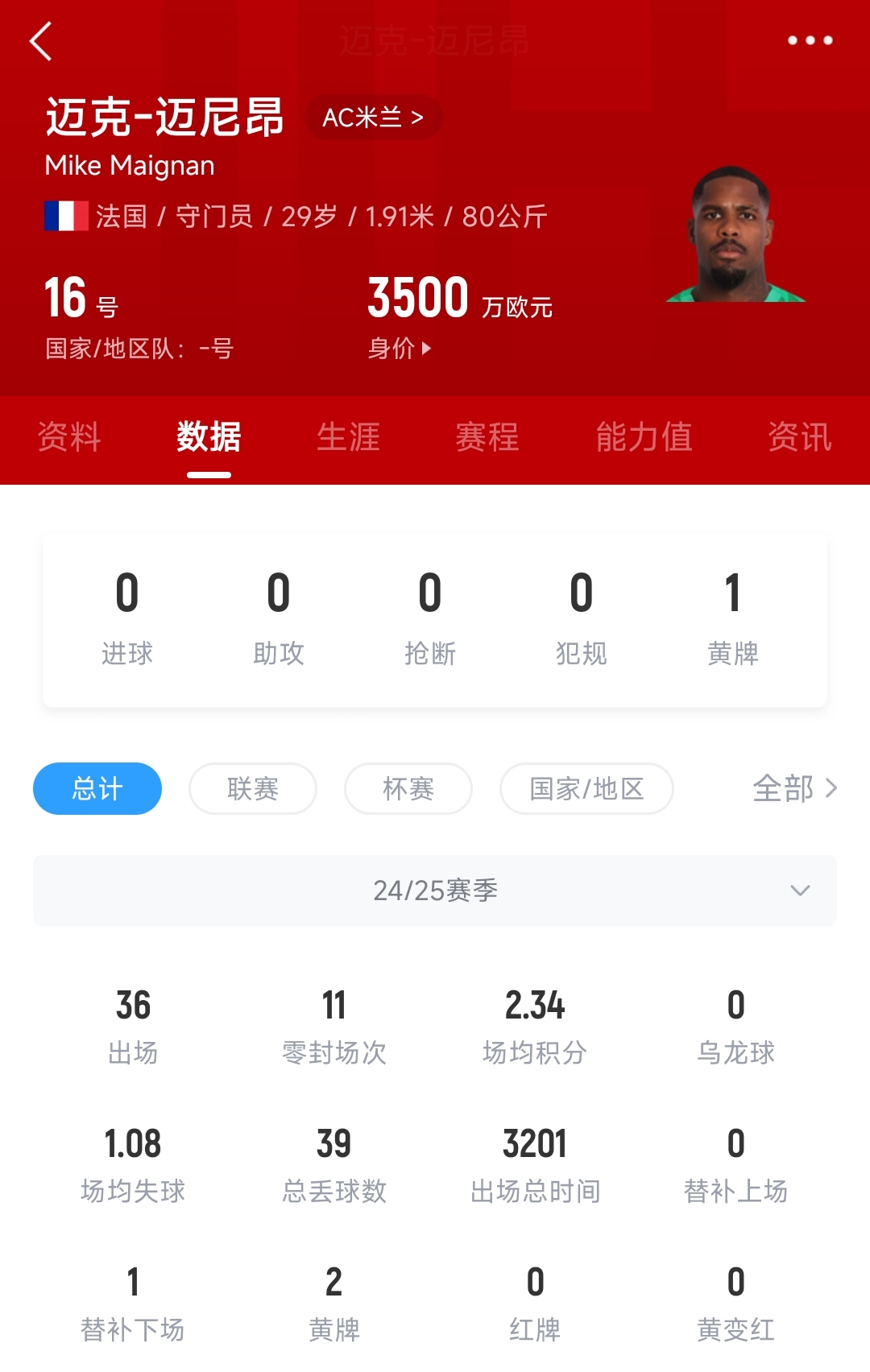Image resolution: width=870 pixels, height=1372 pixels.
Task: Go back using the top-left arrow
Action: coord(40,41)
